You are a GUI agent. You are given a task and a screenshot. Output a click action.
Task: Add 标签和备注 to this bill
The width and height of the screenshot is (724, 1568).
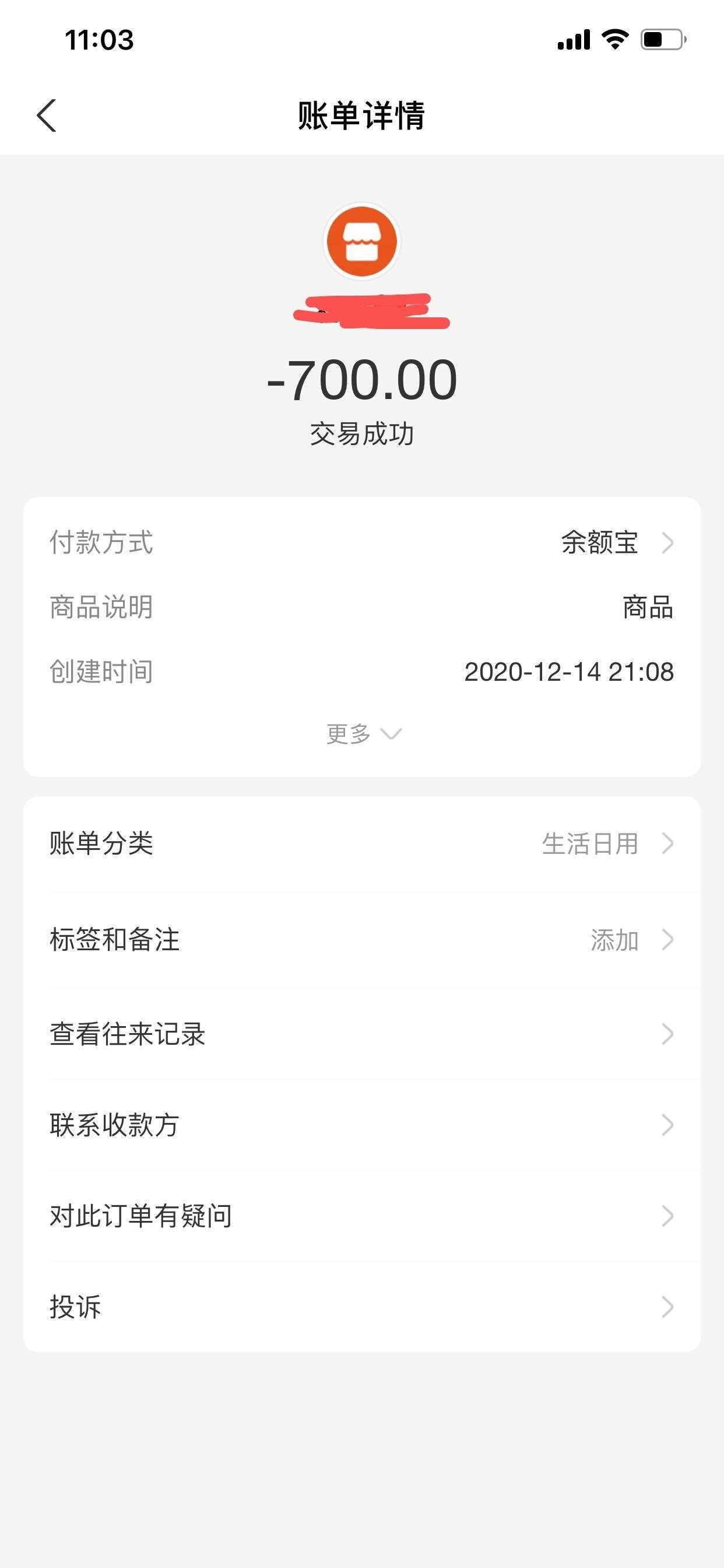(362, 939)
